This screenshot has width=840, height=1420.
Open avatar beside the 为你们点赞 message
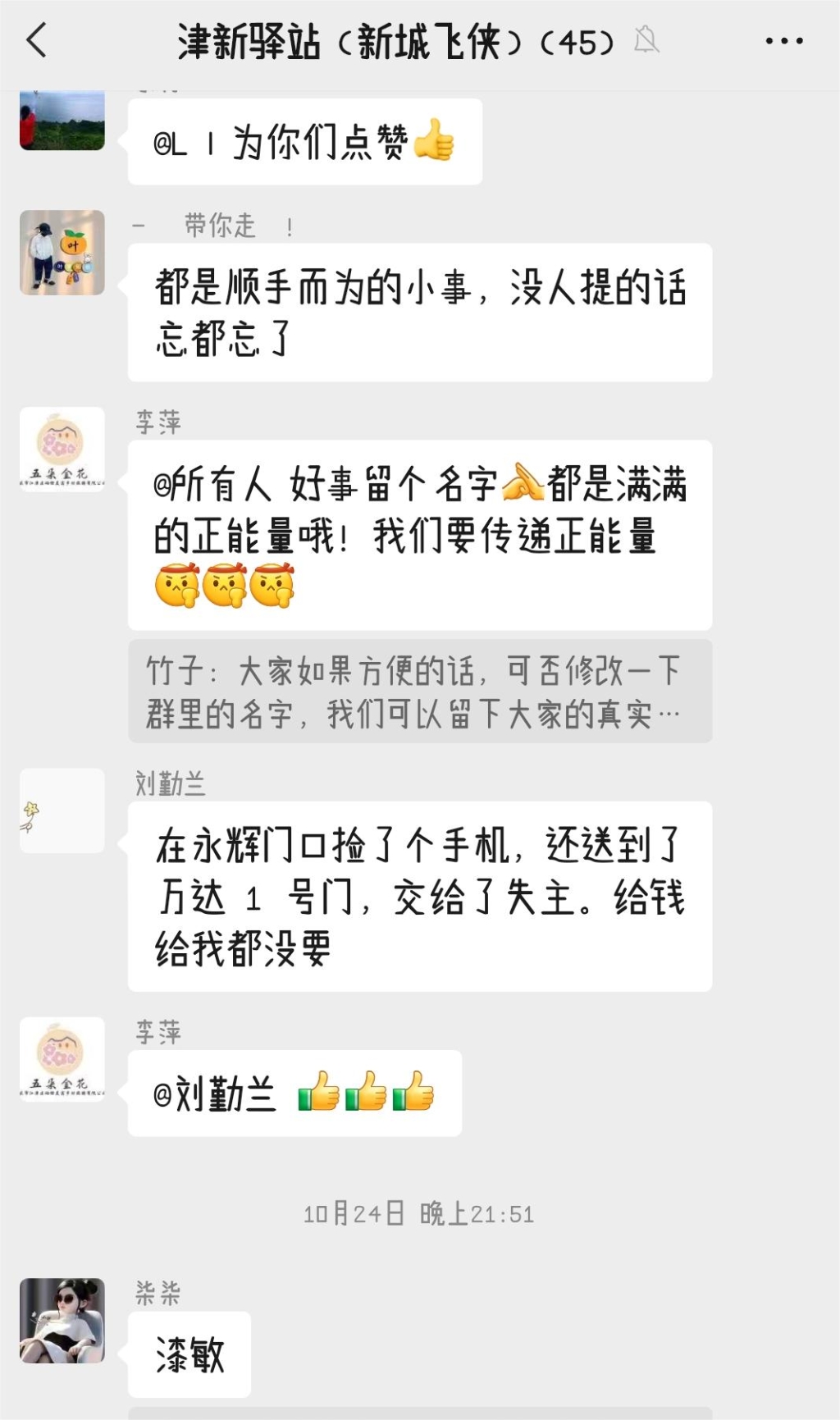coord(62,121)
